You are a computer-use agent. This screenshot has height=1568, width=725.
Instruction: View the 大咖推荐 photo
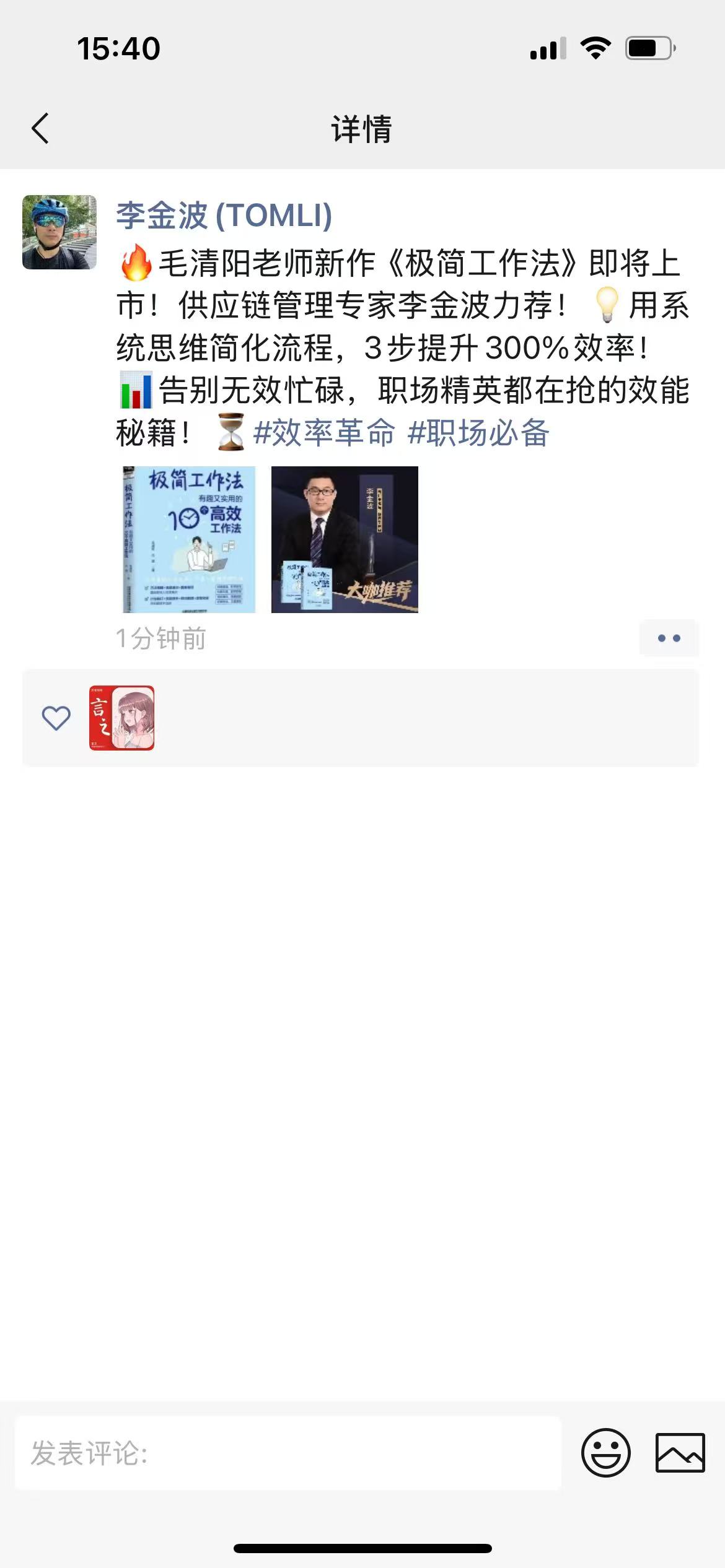[345, 539]
